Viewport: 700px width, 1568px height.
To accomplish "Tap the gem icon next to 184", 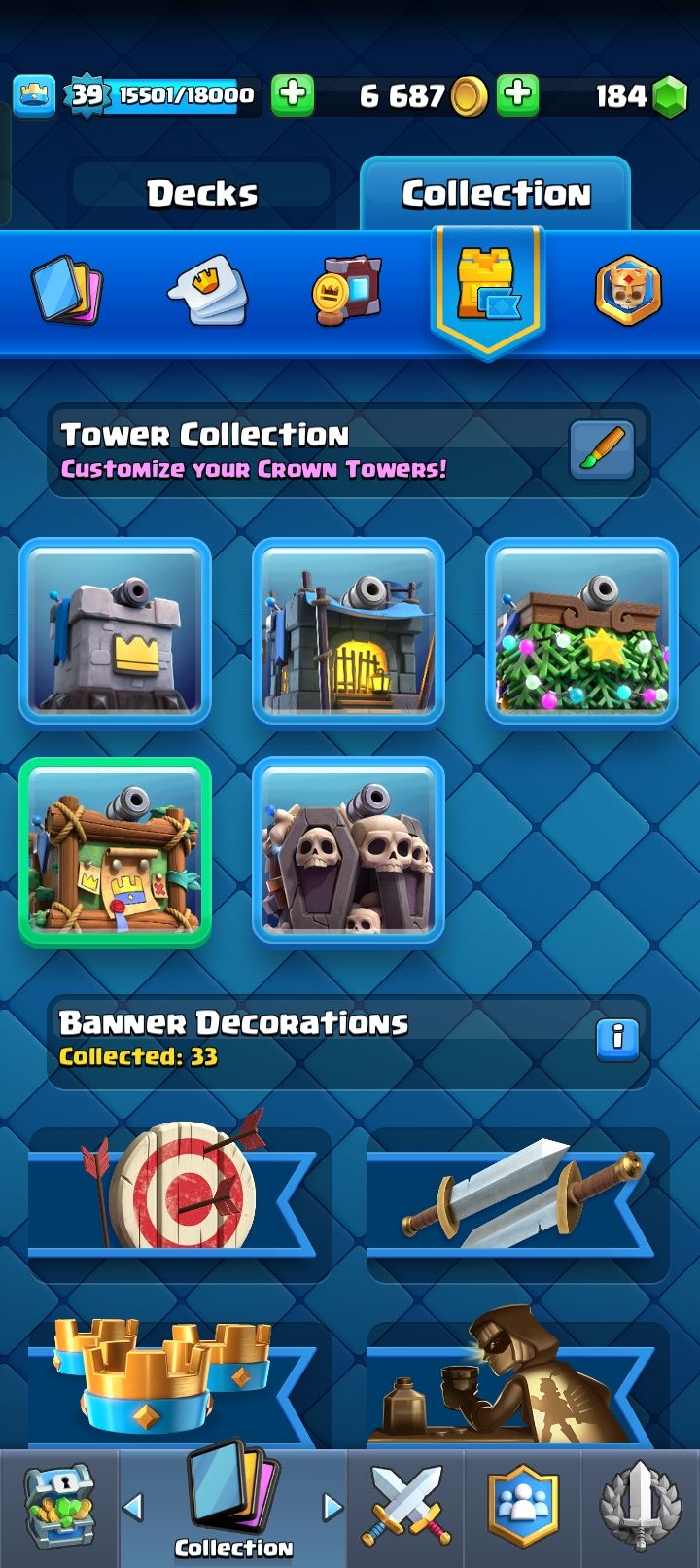I will pyautogui.click(x=669, y=96).
